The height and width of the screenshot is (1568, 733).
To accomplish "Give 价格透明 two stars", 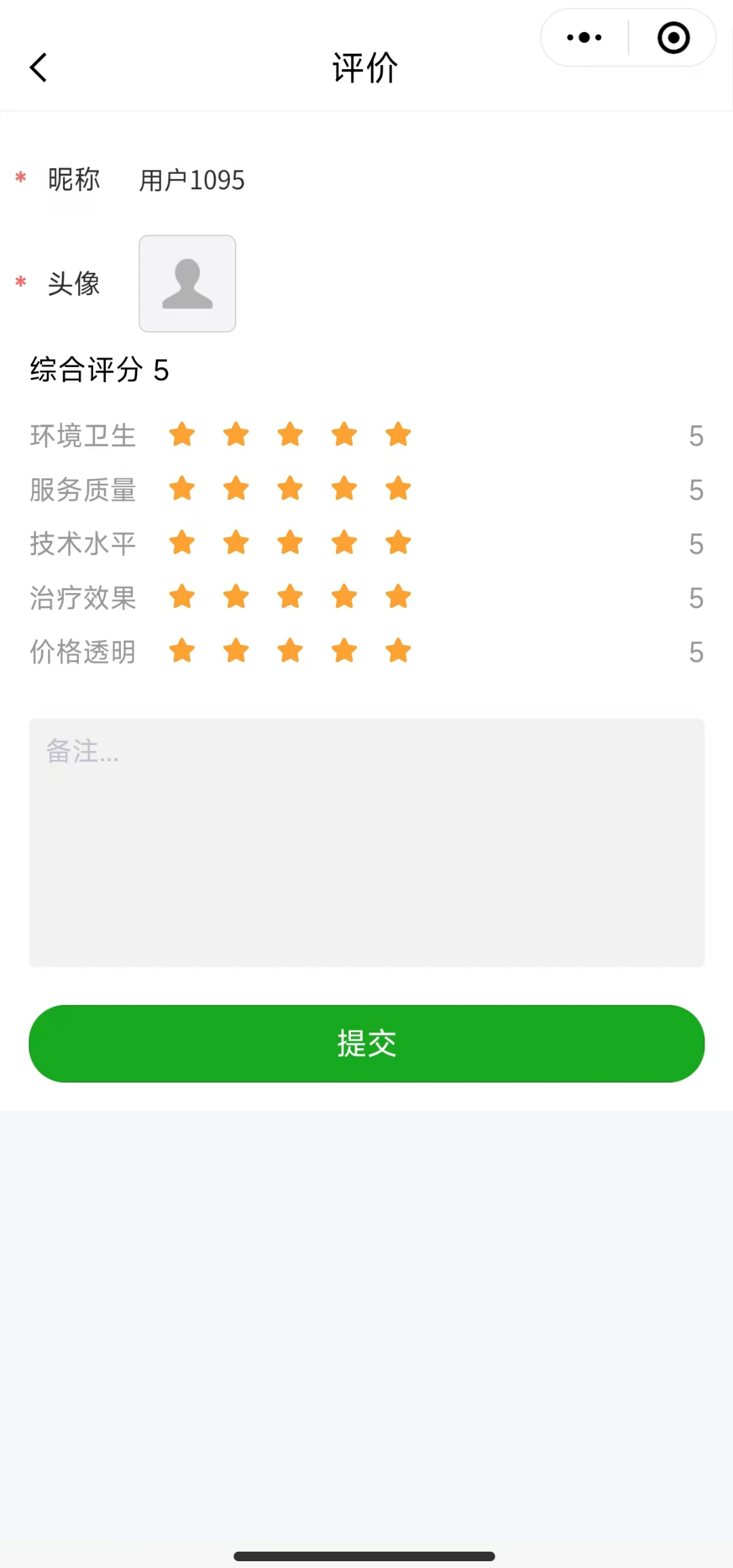I will point(236,651).
